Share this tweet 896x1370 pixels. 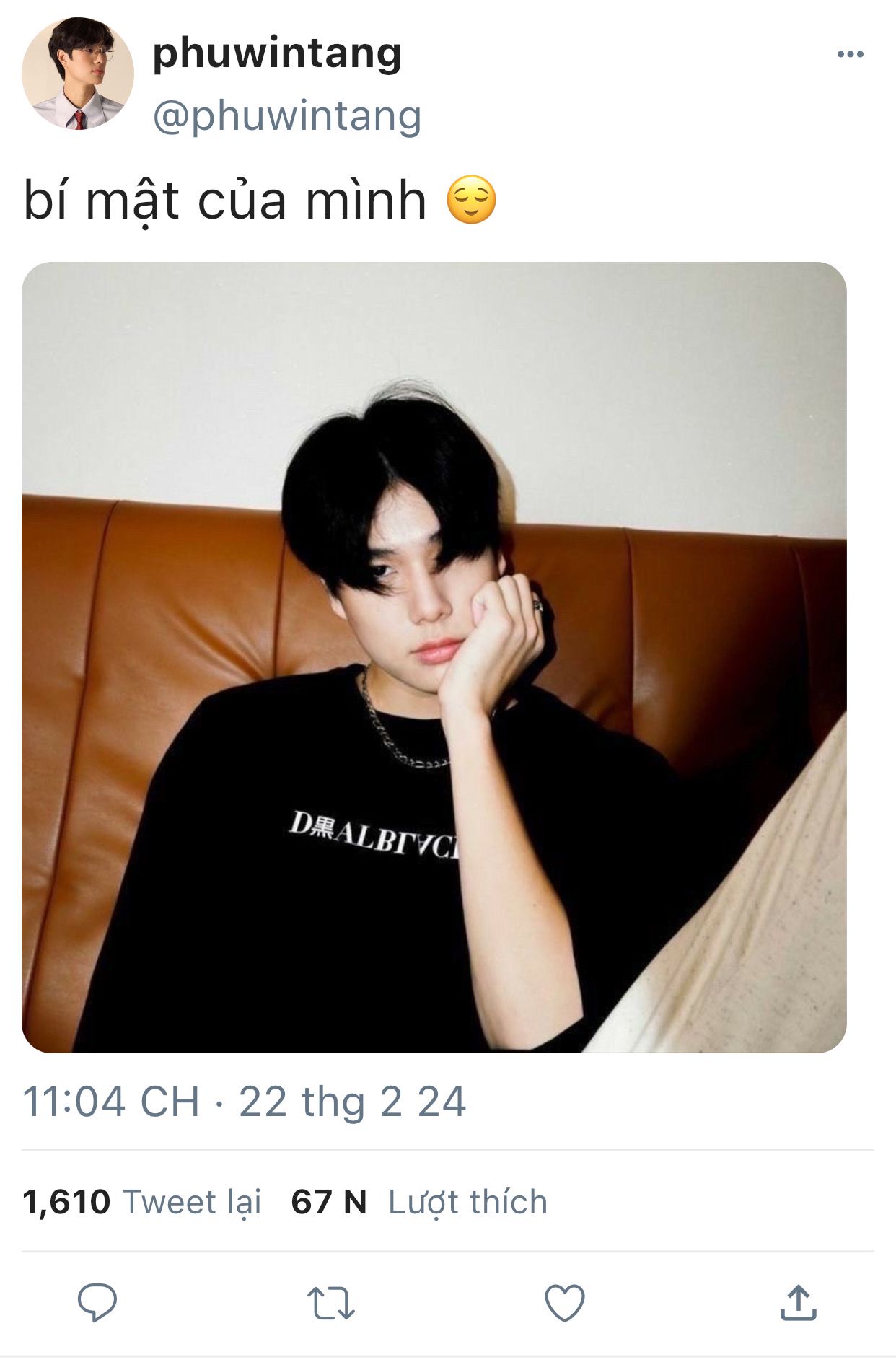pos(798,1302)
